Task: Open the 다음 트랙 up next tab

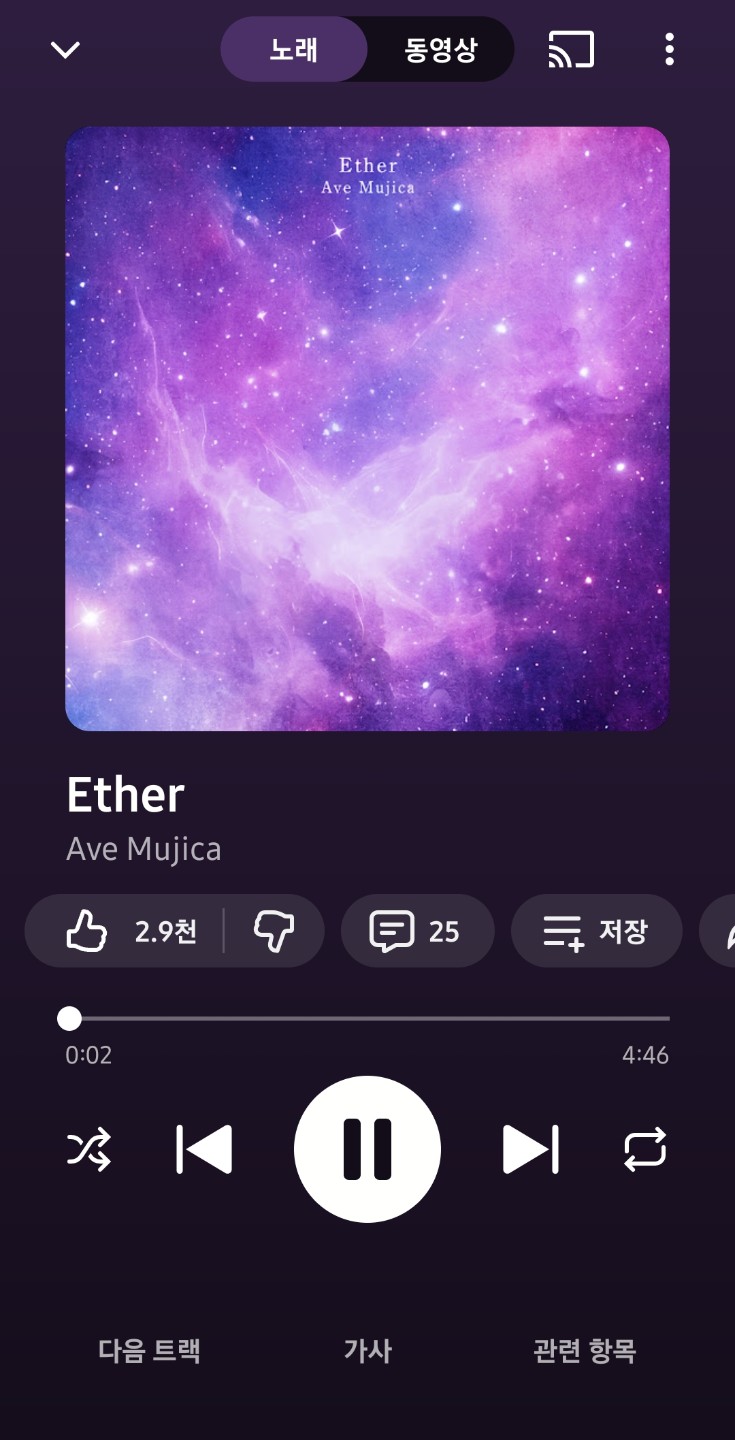Action: pyautogui.click(x=150, y=1351)
